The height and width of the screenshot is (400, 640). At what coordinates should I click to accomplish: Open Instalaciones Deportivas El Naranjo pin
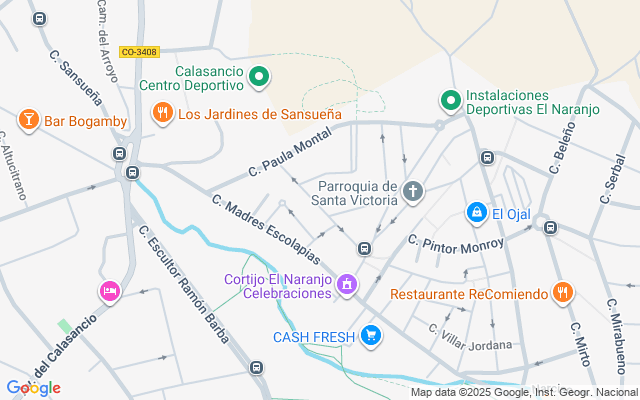click(449, 100)
